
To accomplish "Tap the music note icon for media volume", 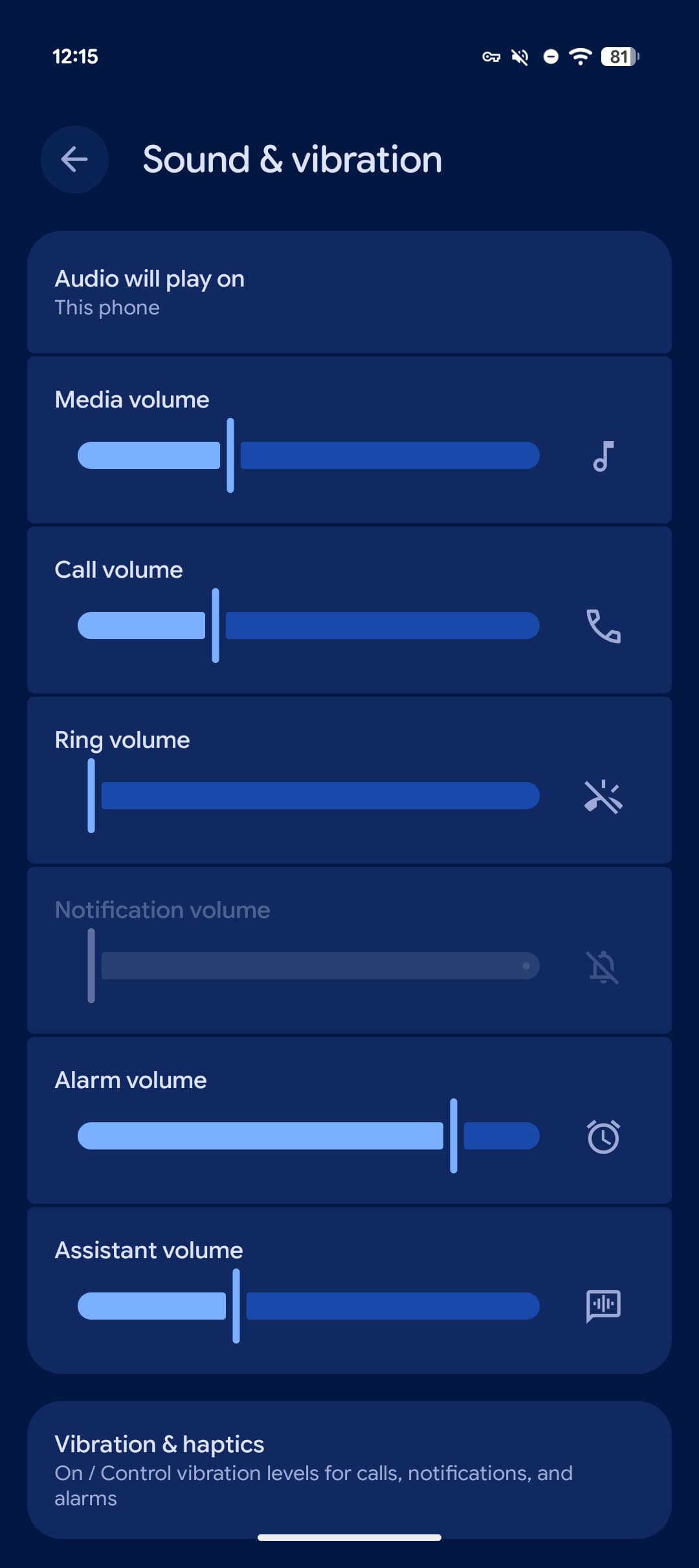I will click(x=603, y=456).
